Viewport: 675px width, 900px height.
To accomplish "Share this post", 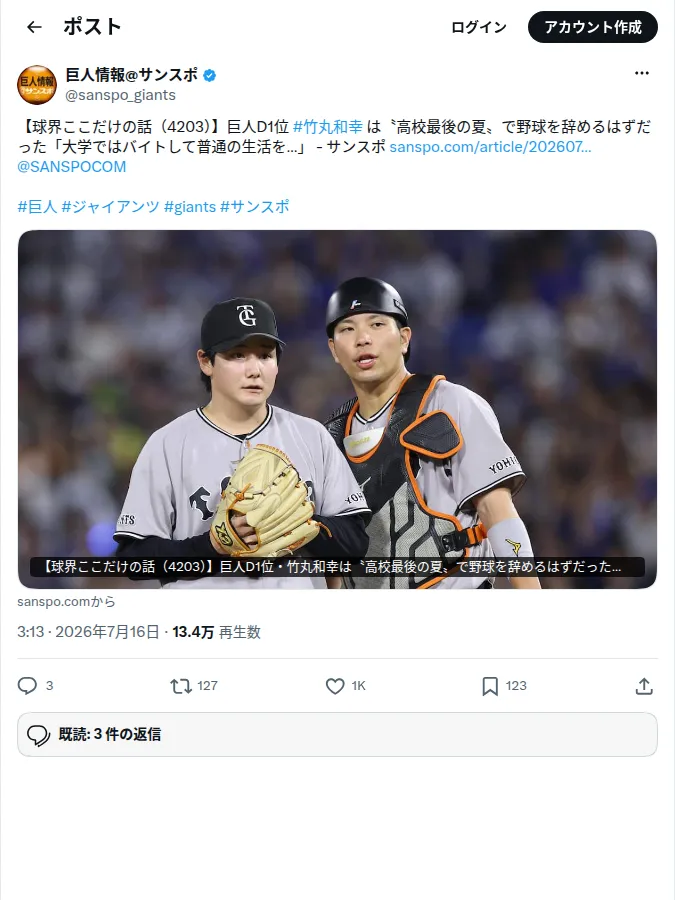I will click(644, 686).
